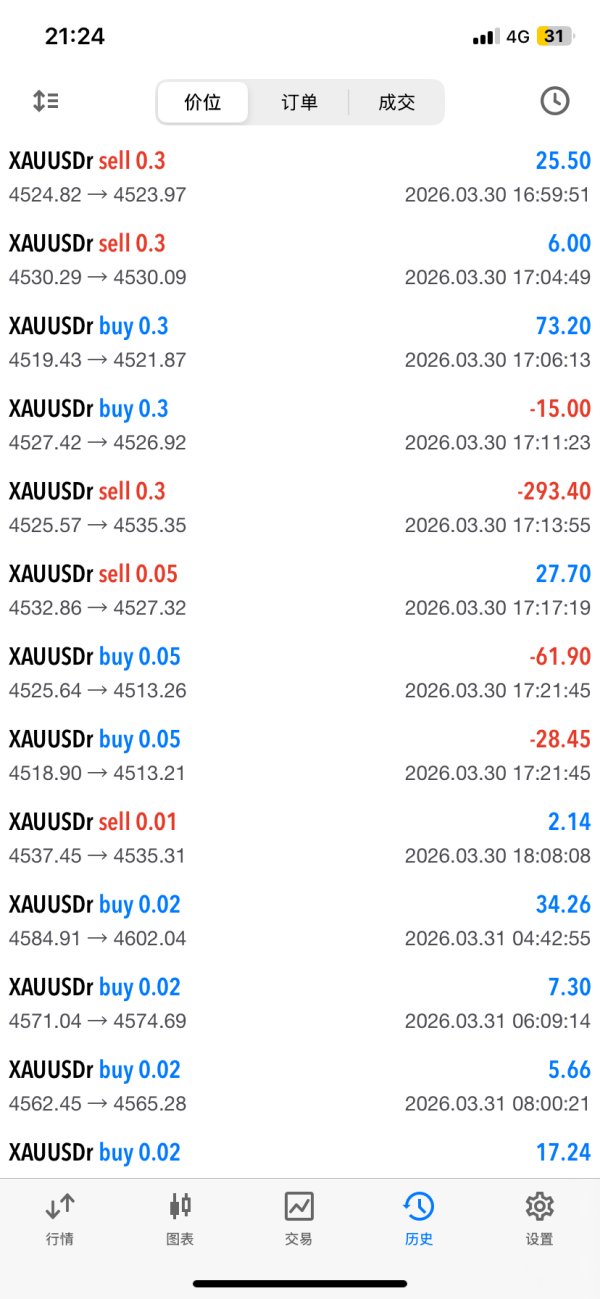Expand the buy 0.02 position closed at 08:00:21
This screenshot has width=600, height=1299.
300,1086
